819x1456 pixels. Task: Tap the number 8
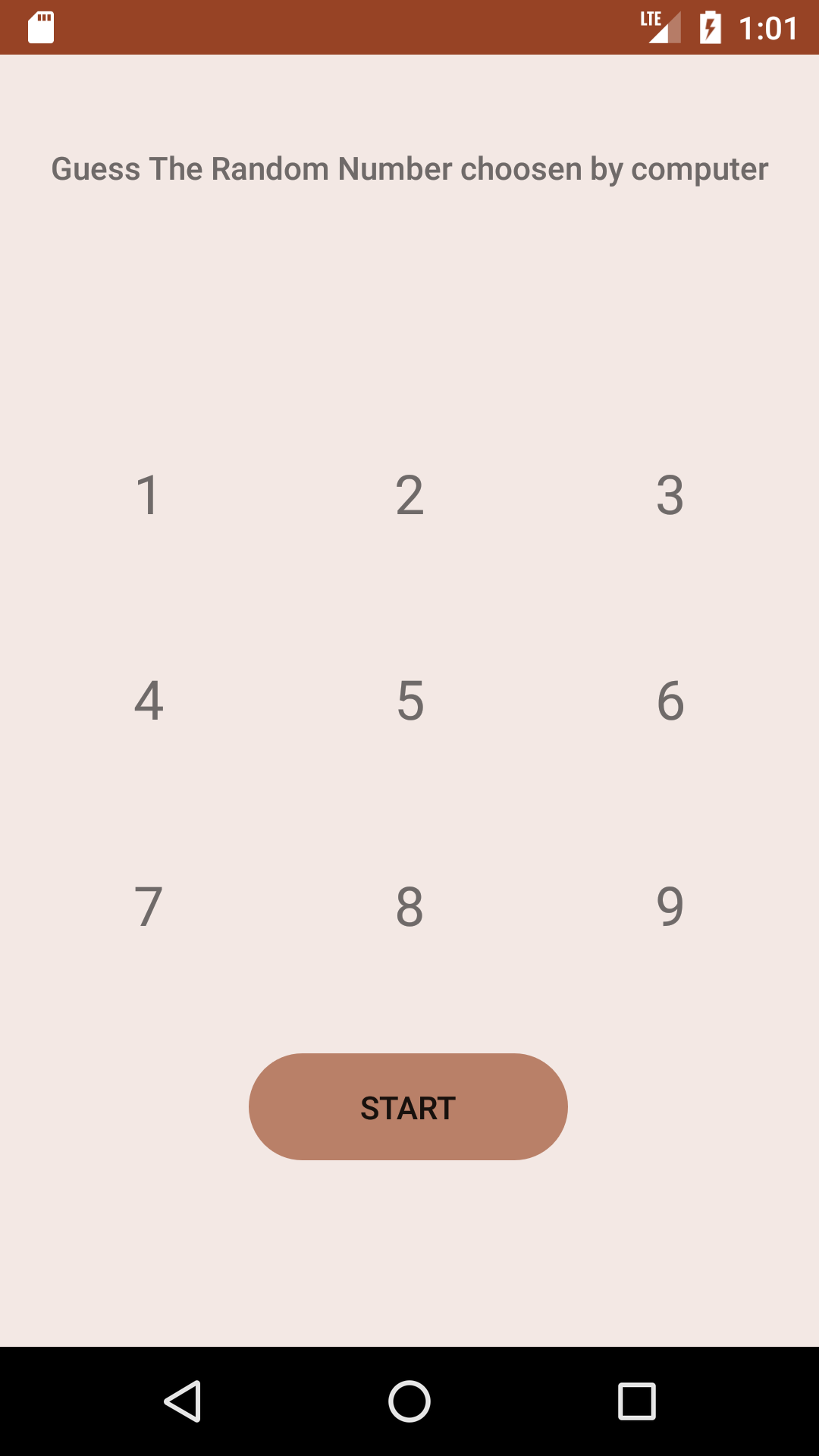tap(409, 906)
